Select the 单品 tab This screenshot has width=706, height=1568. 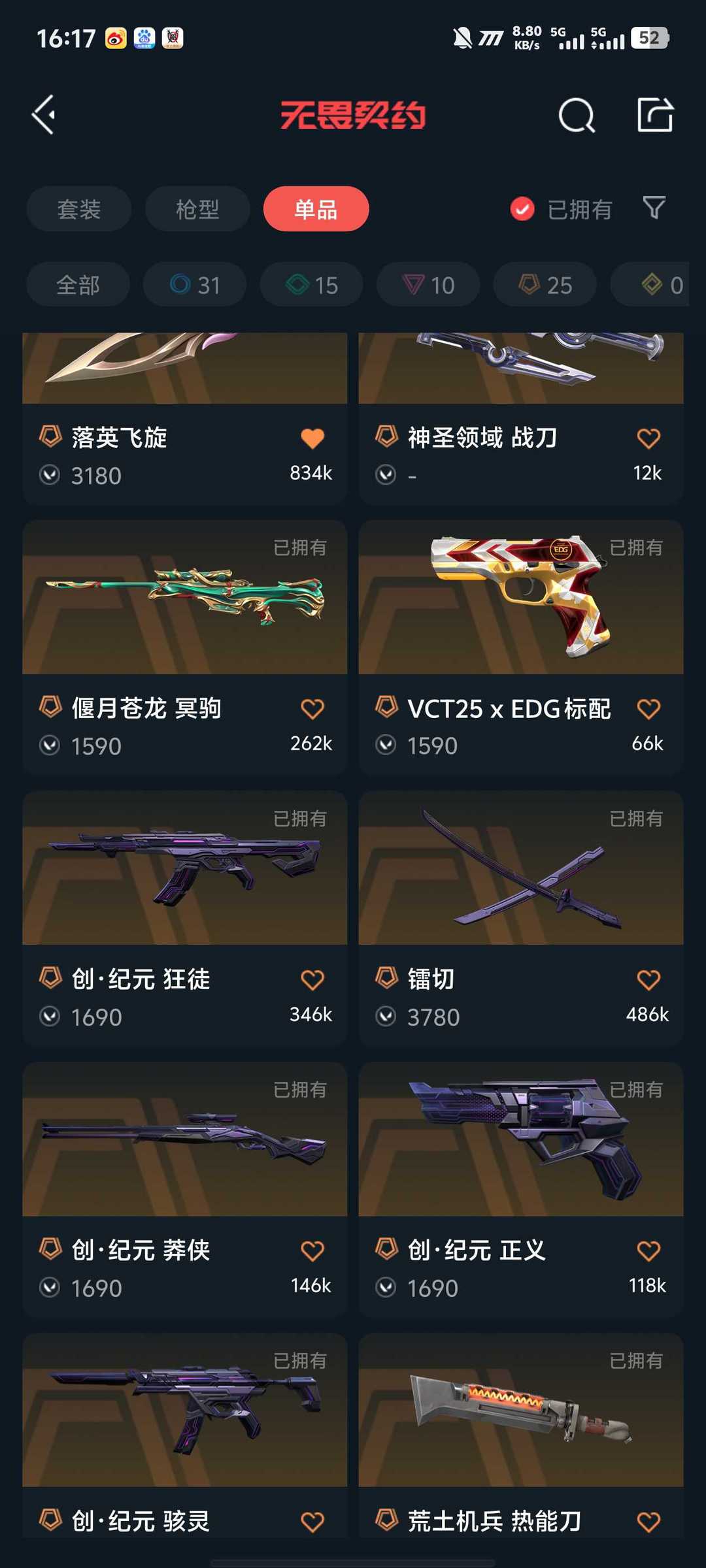click(316, 209)
